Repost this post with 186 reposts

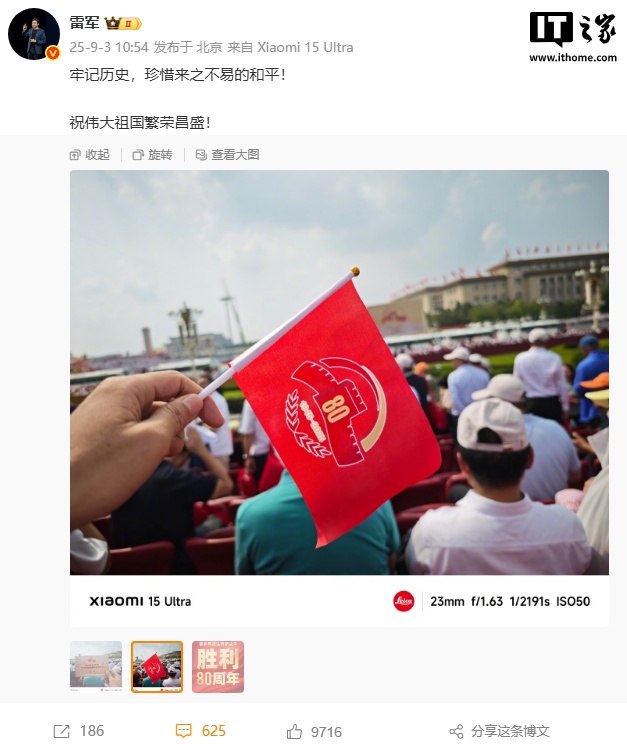(x=78, y=731)
